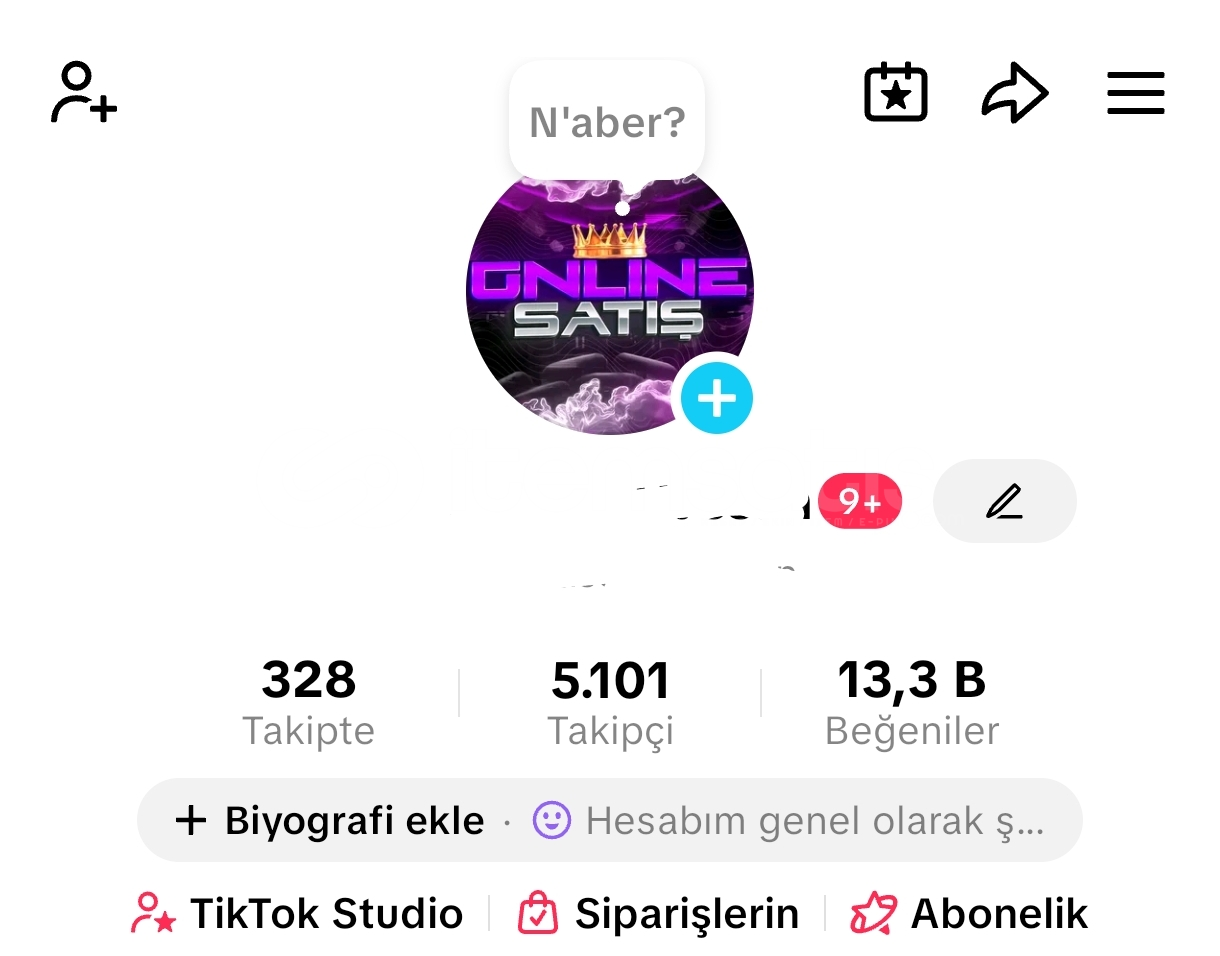1220x956 pixels.
Task: Tap the blue plus on profile photo
Action: pyautogui.click(x=716, y=399)
